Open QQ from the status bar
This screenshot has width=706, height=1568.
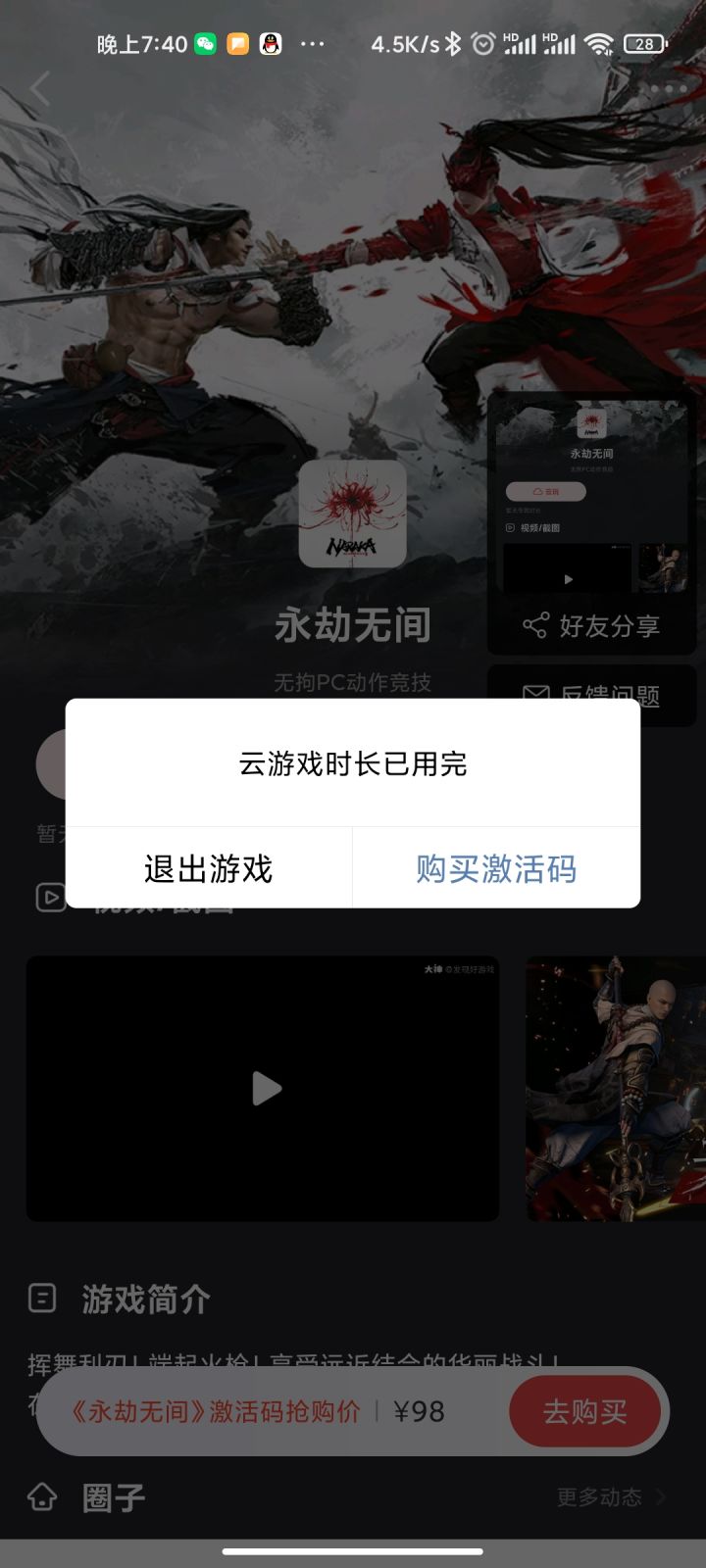pos(273,44)
